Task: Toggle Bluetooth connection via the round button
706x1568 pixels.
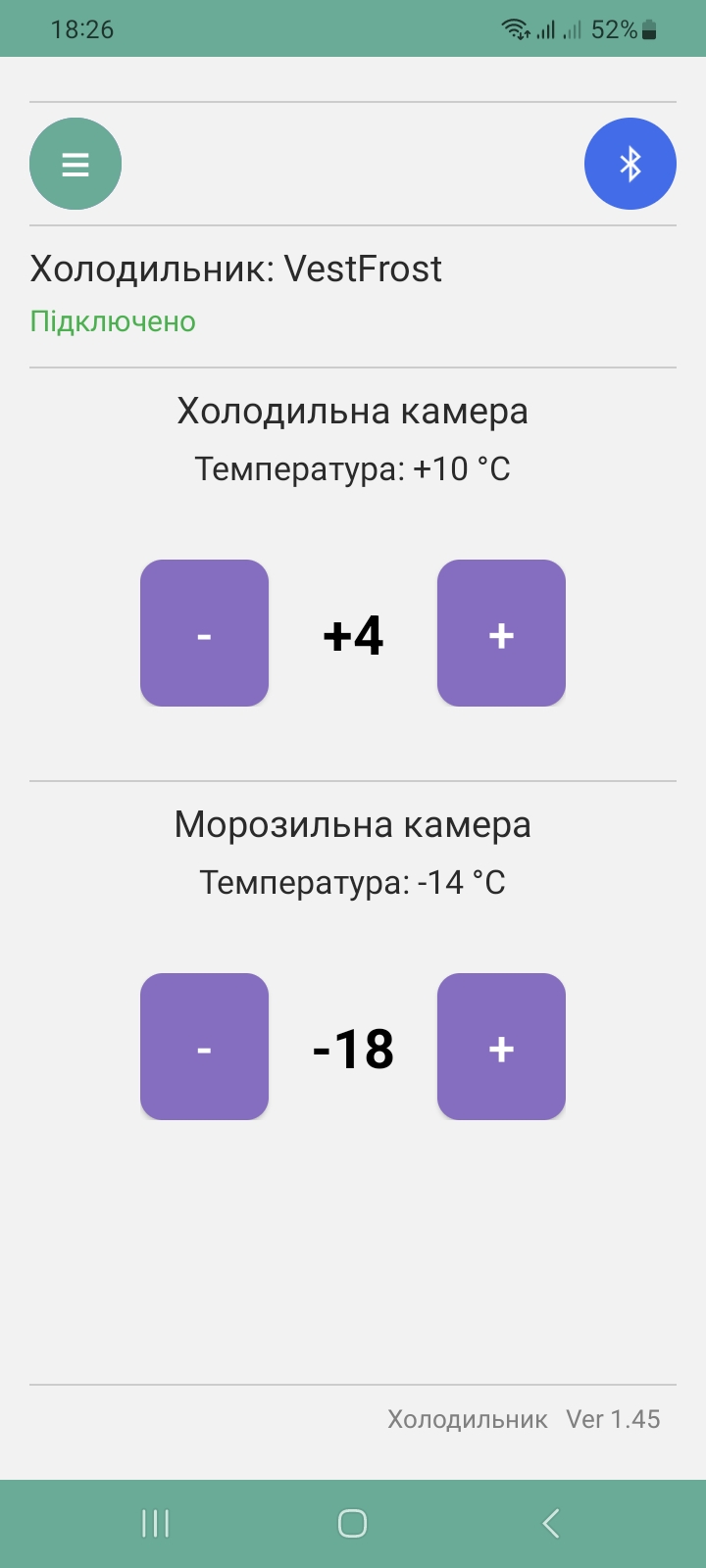Action: tap(630, 164)
